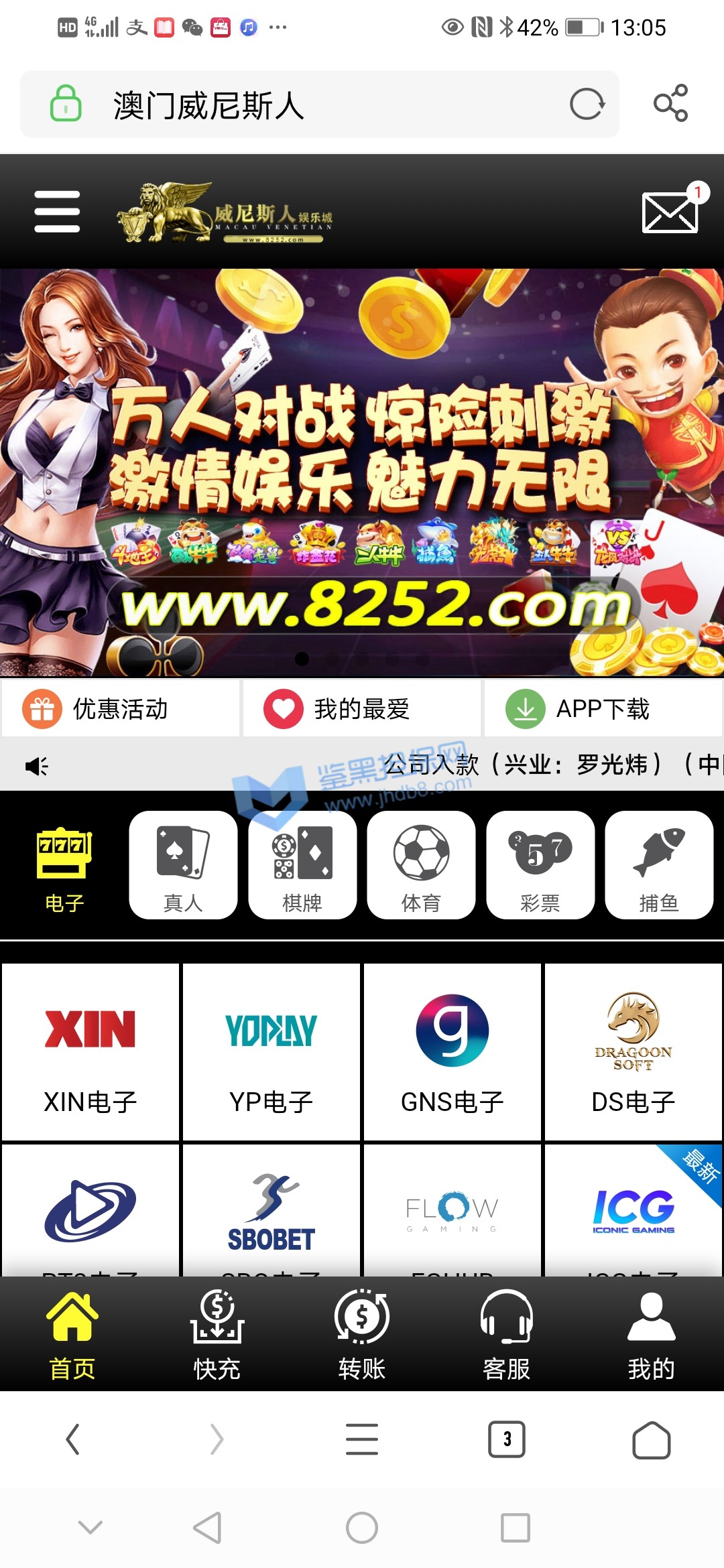724x1568 pixels.
Task: Switch to the 棋牌 category
Action: [302, 864]
